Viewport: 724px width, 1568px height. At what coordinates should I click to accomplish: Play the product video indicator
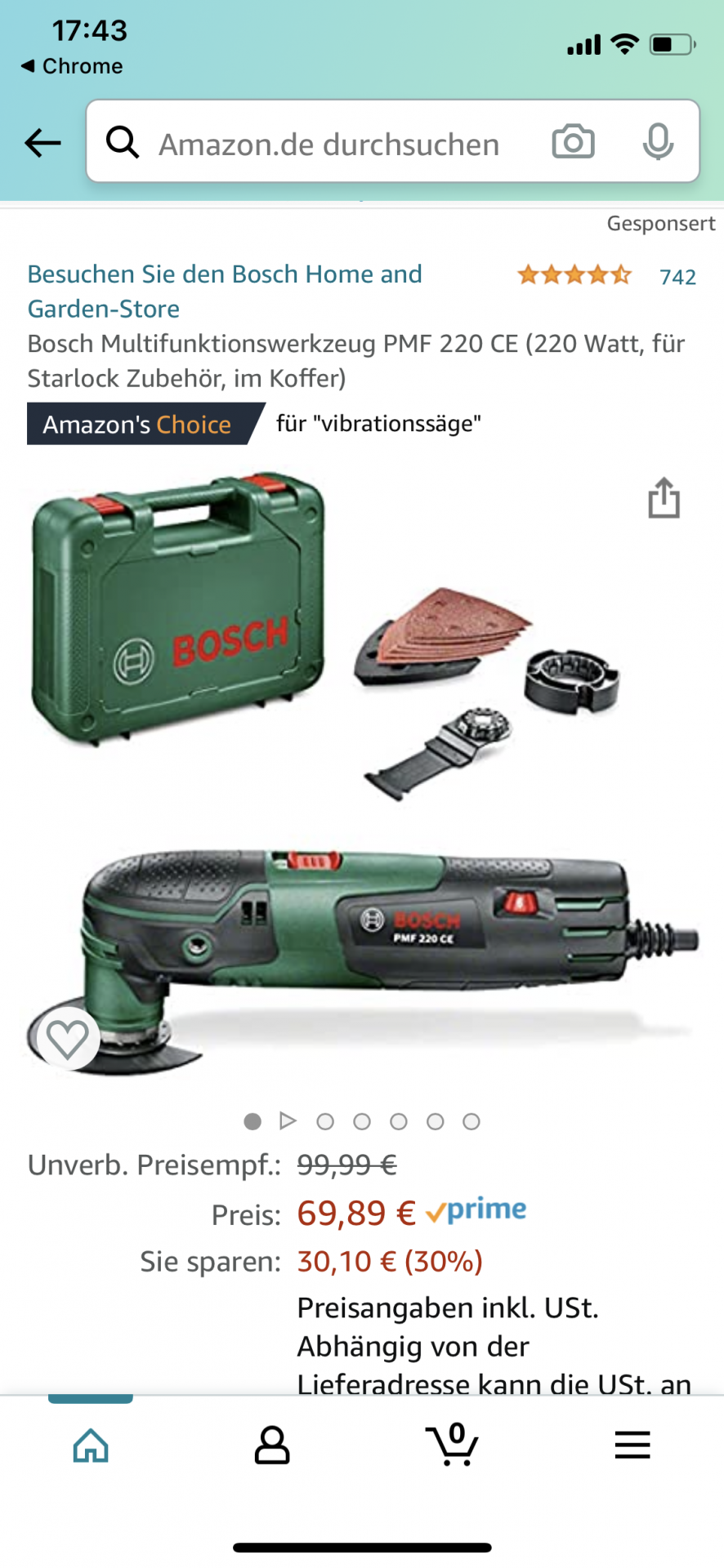pyautogui.click(x=288, y=1120)
